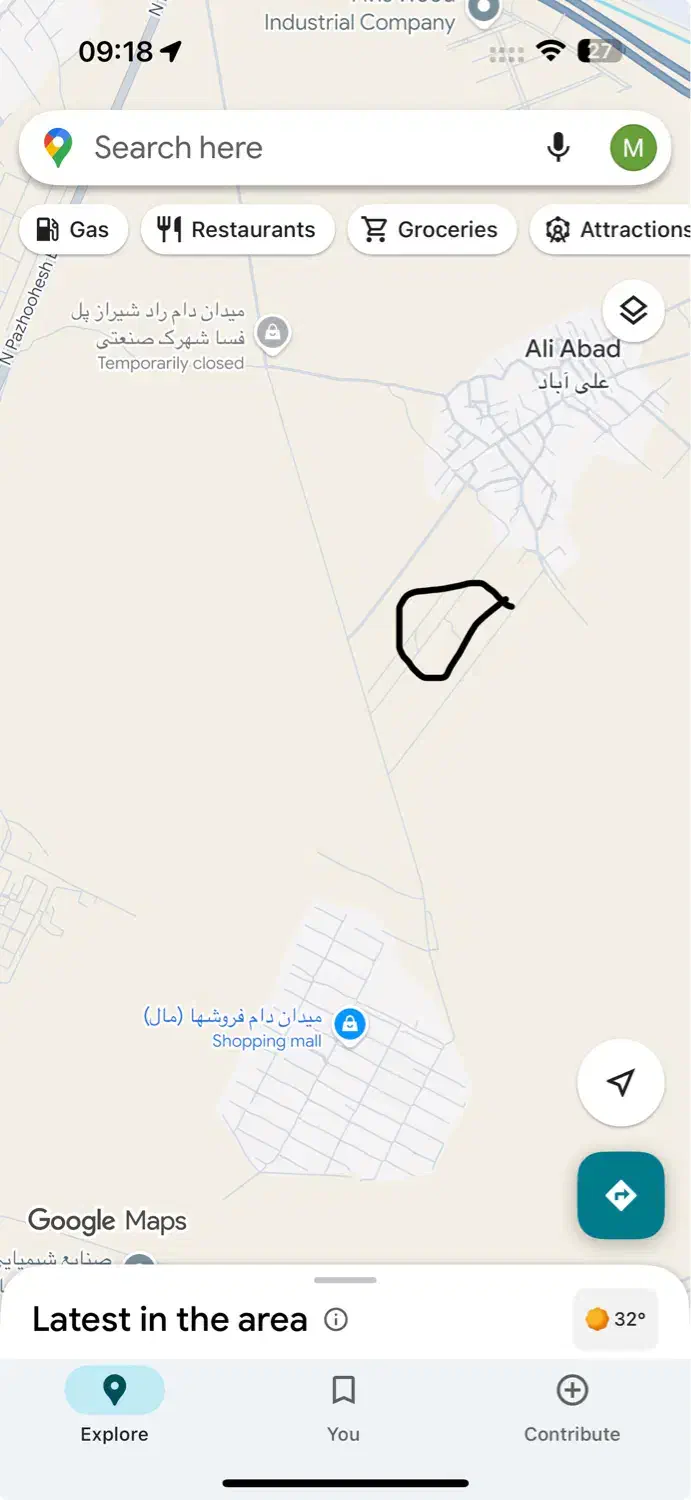Open the Search here field

[x=300, y=148]
